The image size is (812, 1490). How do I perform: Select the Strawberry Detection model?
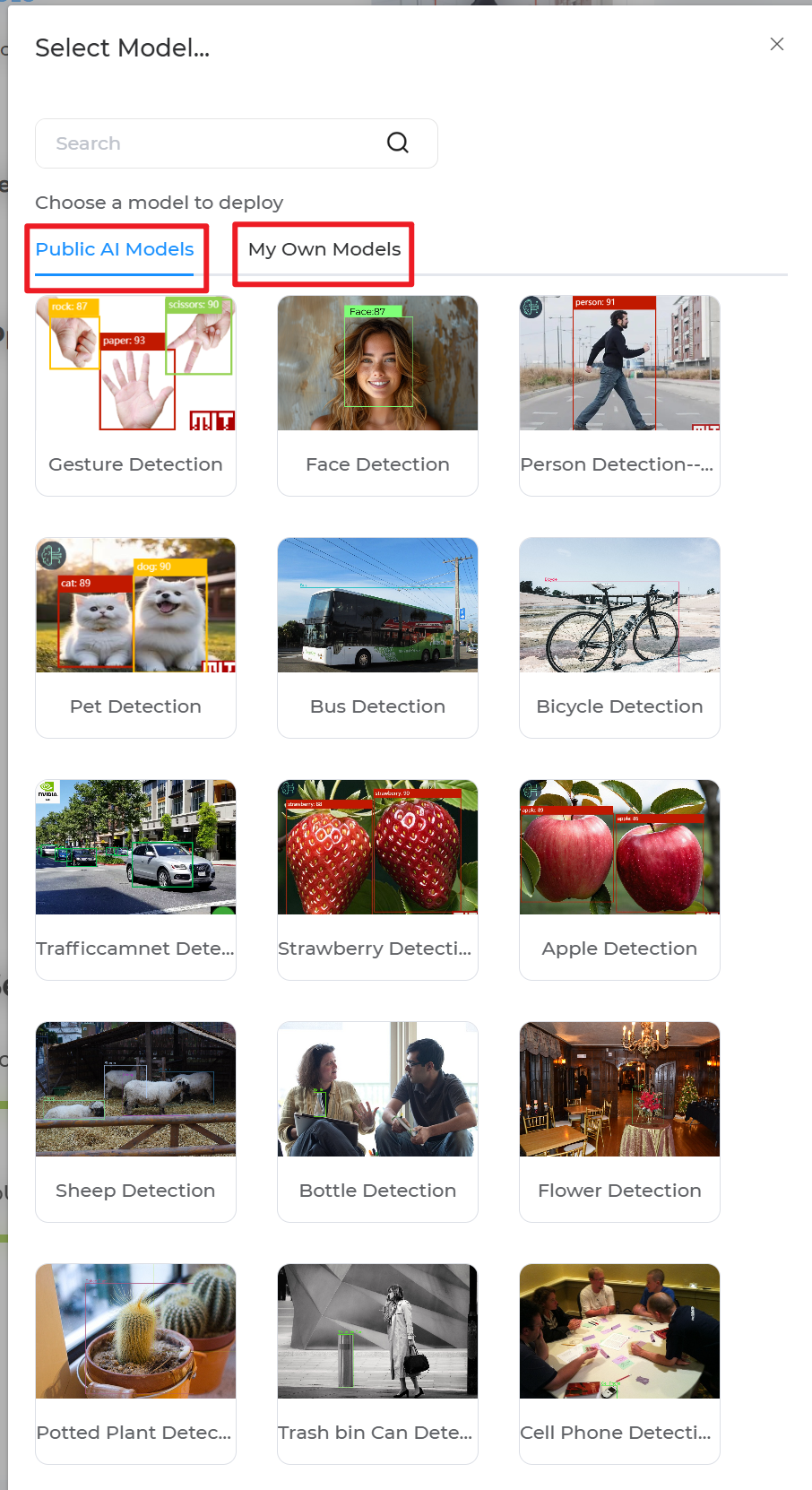pos(377,879)
